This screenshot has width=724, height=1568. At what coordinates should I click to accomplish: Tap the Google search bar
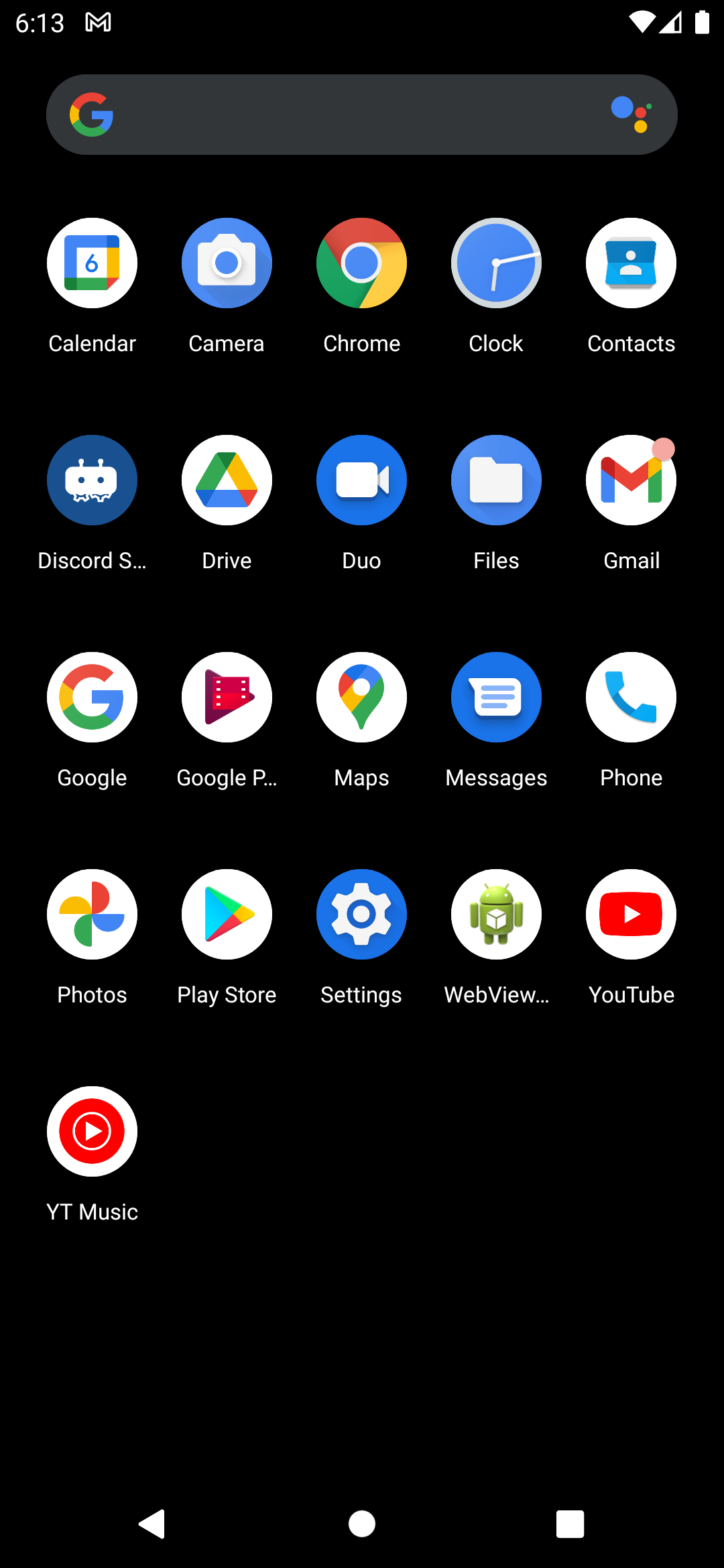[362, 115]
